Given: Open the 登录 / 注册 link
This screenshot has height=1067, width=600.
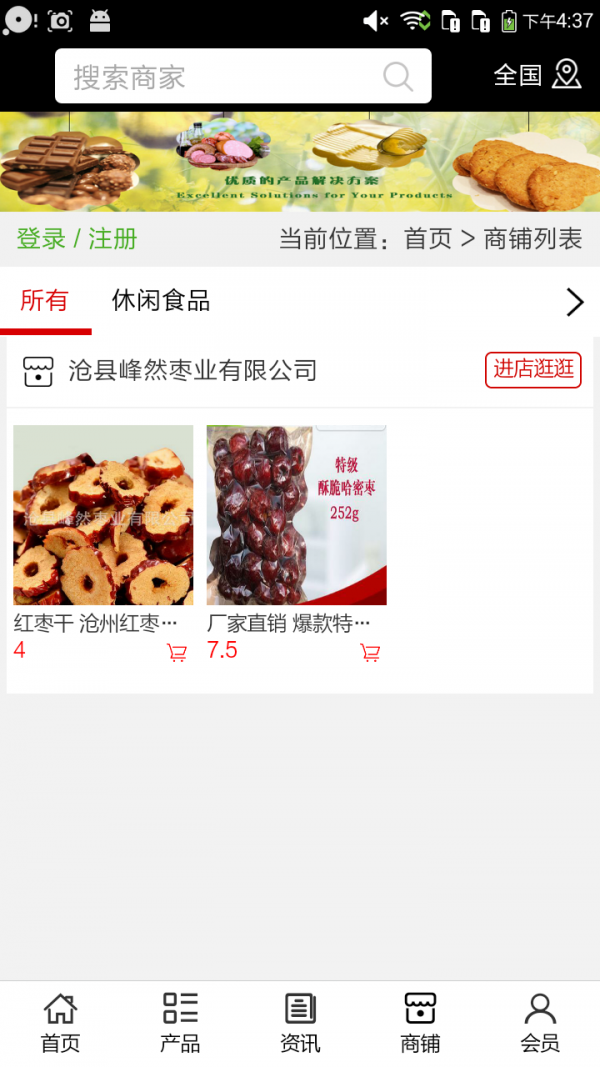Looking at the screenshot, I should [77, 239].
